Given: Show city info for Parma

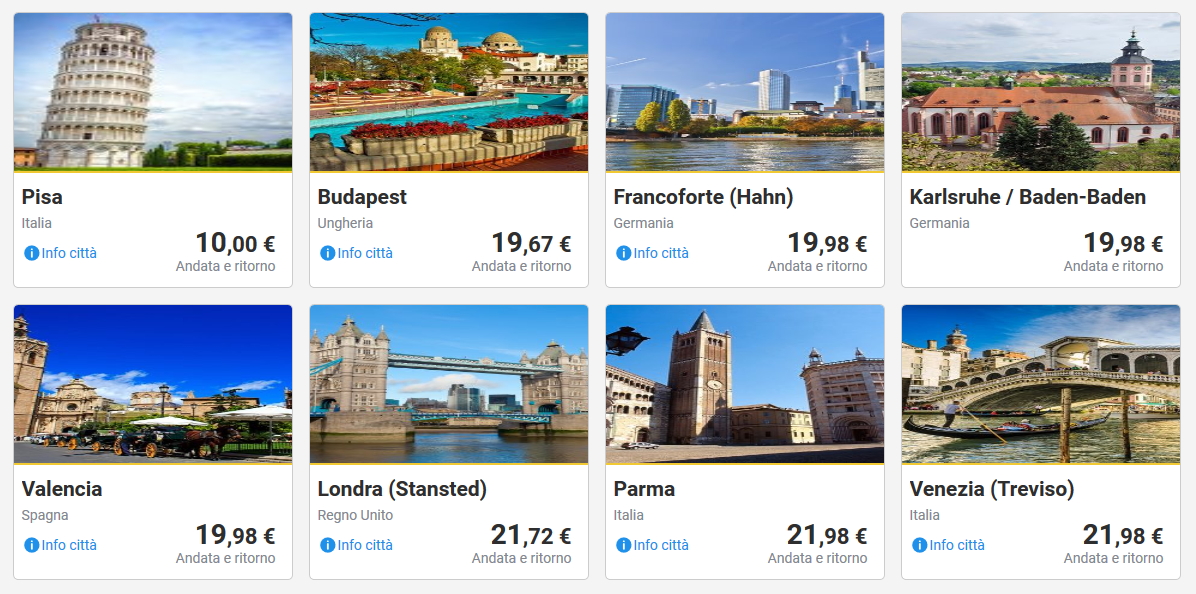Looking at the screenshot, I should pos(653,545).
